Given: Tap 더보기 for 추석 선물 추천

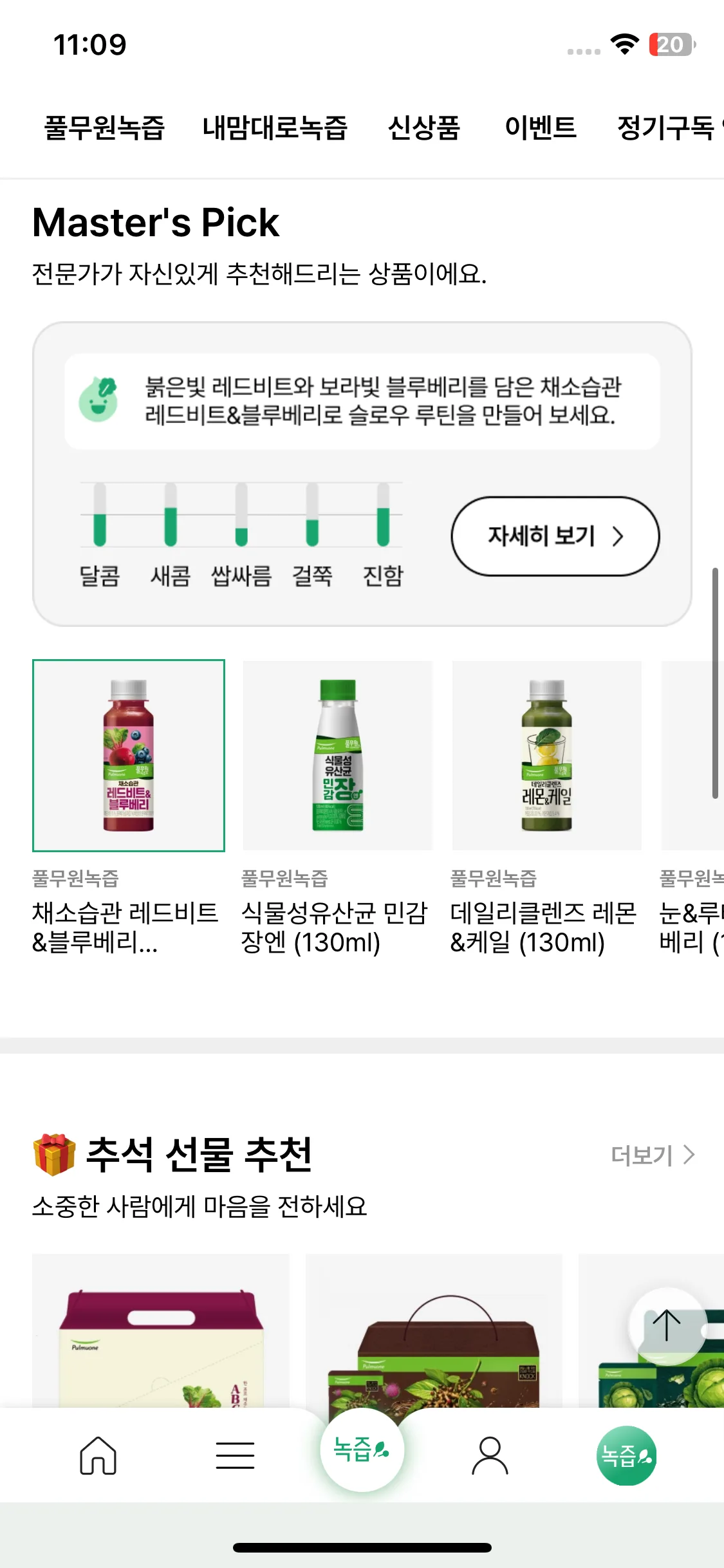Looking at the screenshot, I should 653,1155.
